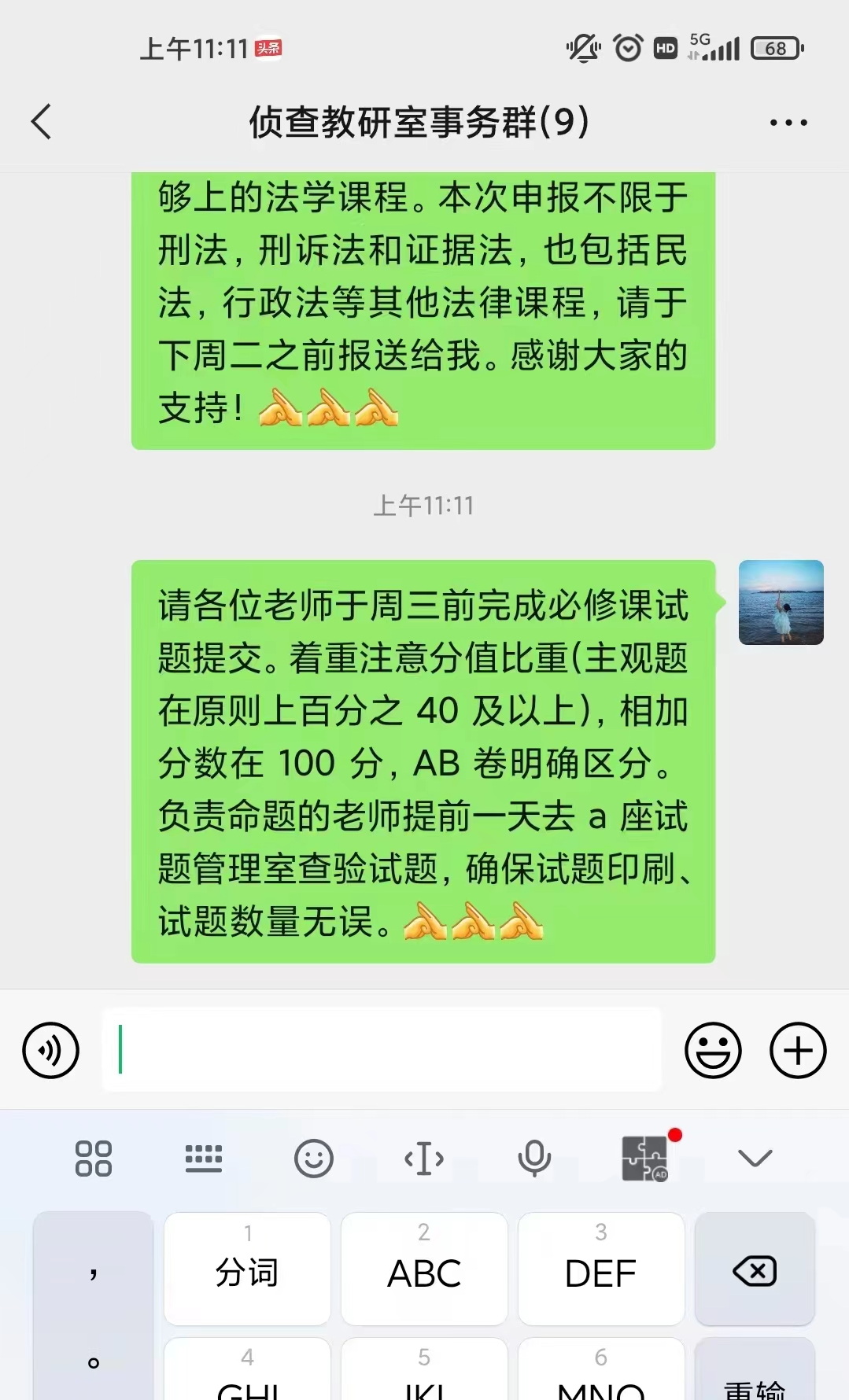Start keyboard voice dictation microphone
The width and height of the screenshot is (849, 1400).
coord(534,1159)
